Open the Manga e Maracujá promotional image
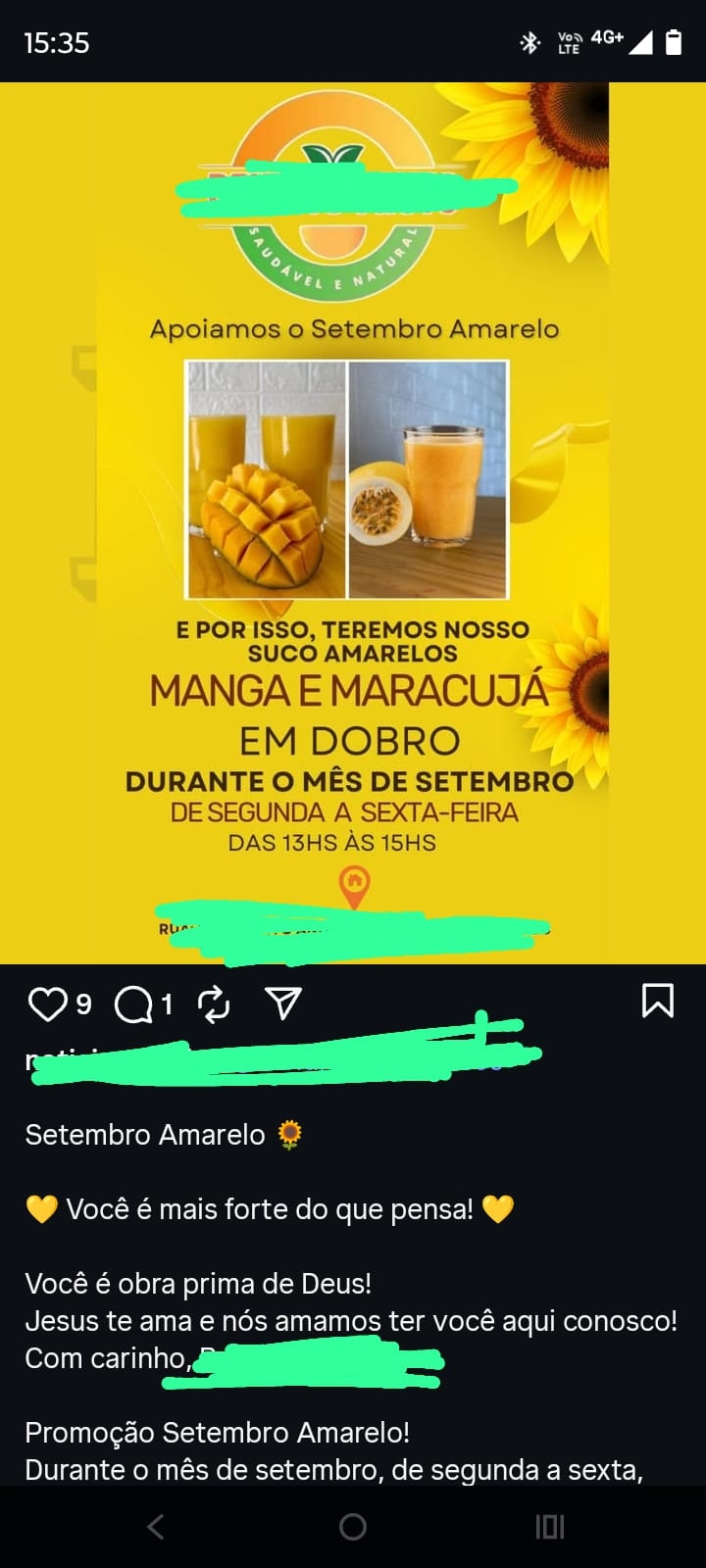The image size is (706, 1568). click(x=353, y=522)
